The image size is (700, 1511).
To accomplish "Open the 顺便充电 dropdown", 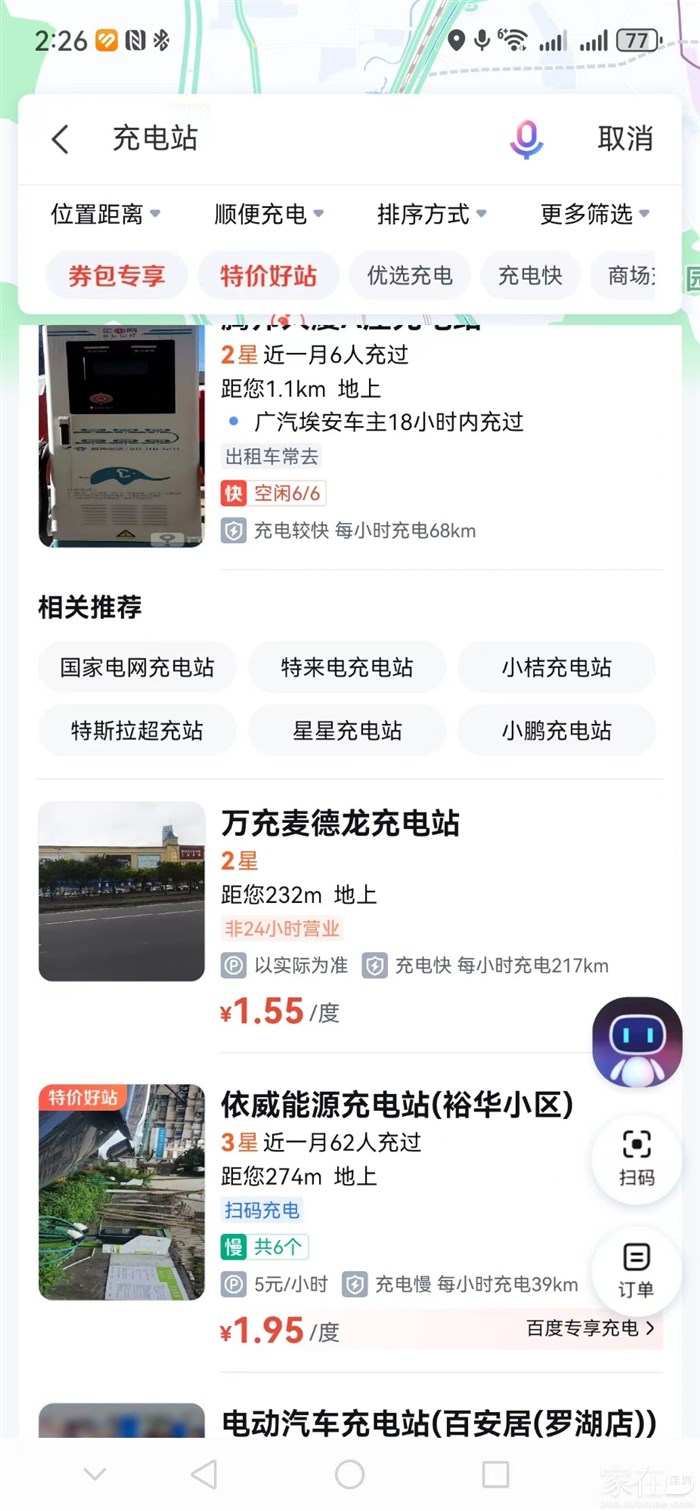I will click(x=268, y=214).
